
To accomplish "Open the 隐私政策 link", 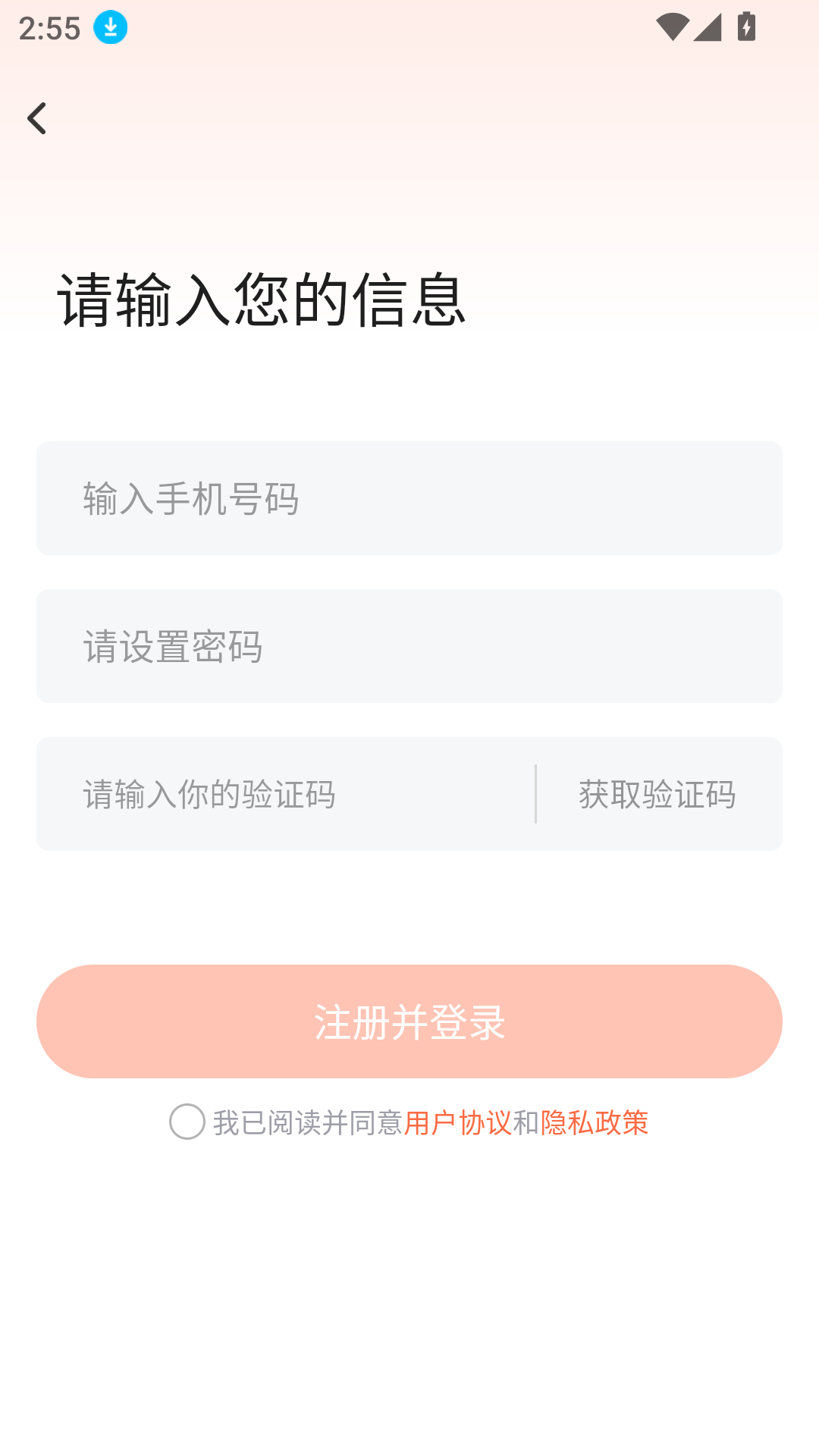I will pyautogui.click(x=595, y=1122).
